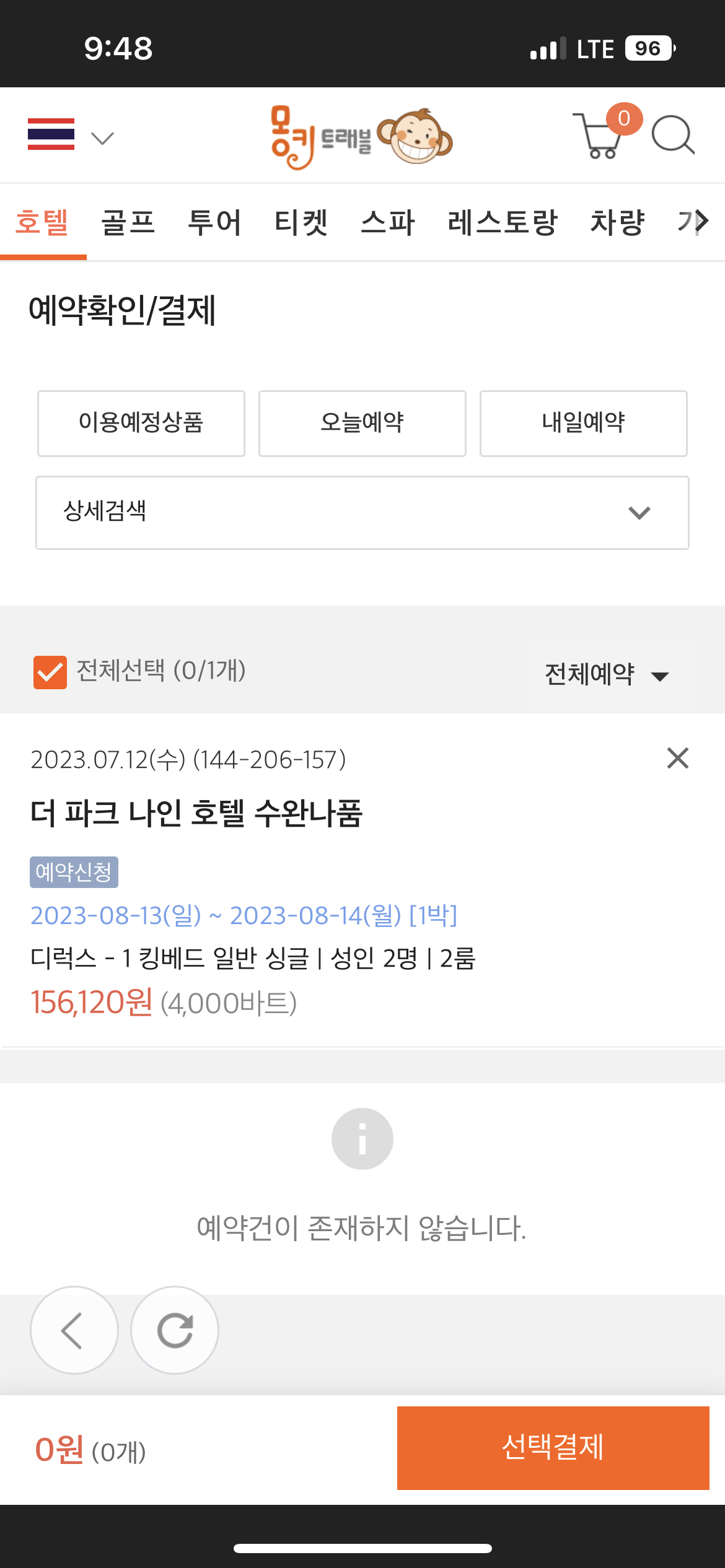Go back with the round arrow button
The width and height of the screenshot is (725, 1568).
click(74, 1330)
